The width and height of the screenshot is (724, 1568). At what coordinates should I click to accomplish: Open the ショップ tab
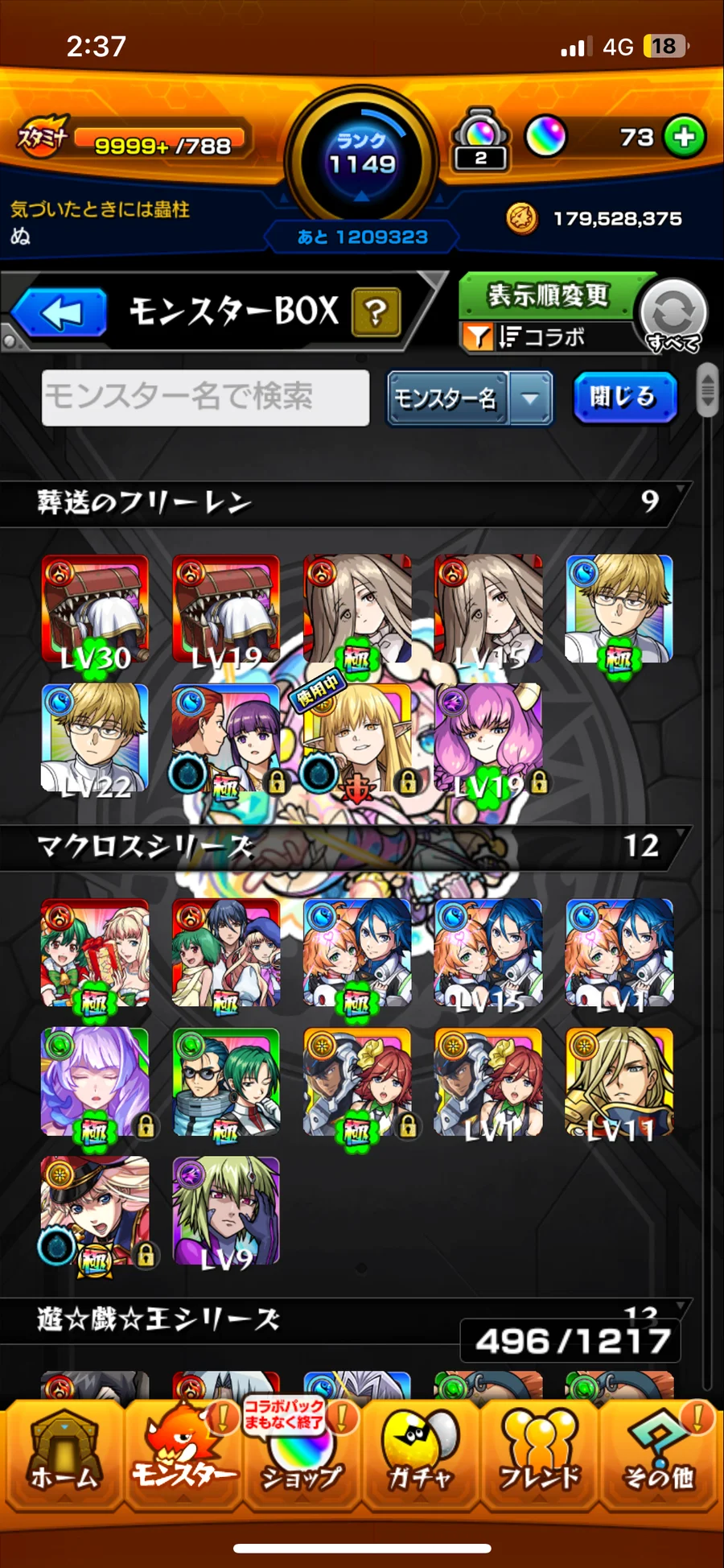[301, 1456]
